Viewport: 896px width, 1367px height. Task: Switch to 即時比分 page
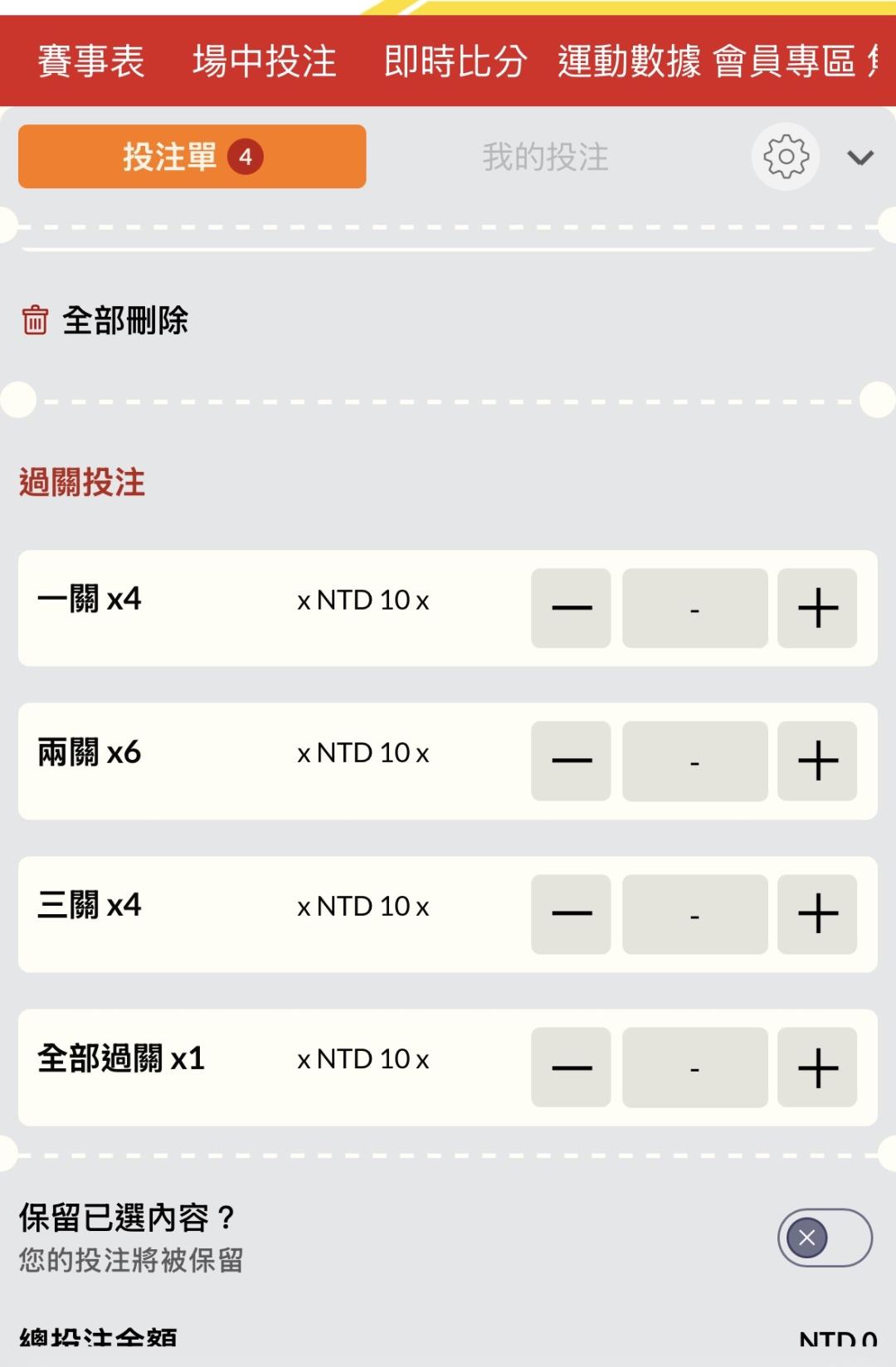click(x=455, y=61)
